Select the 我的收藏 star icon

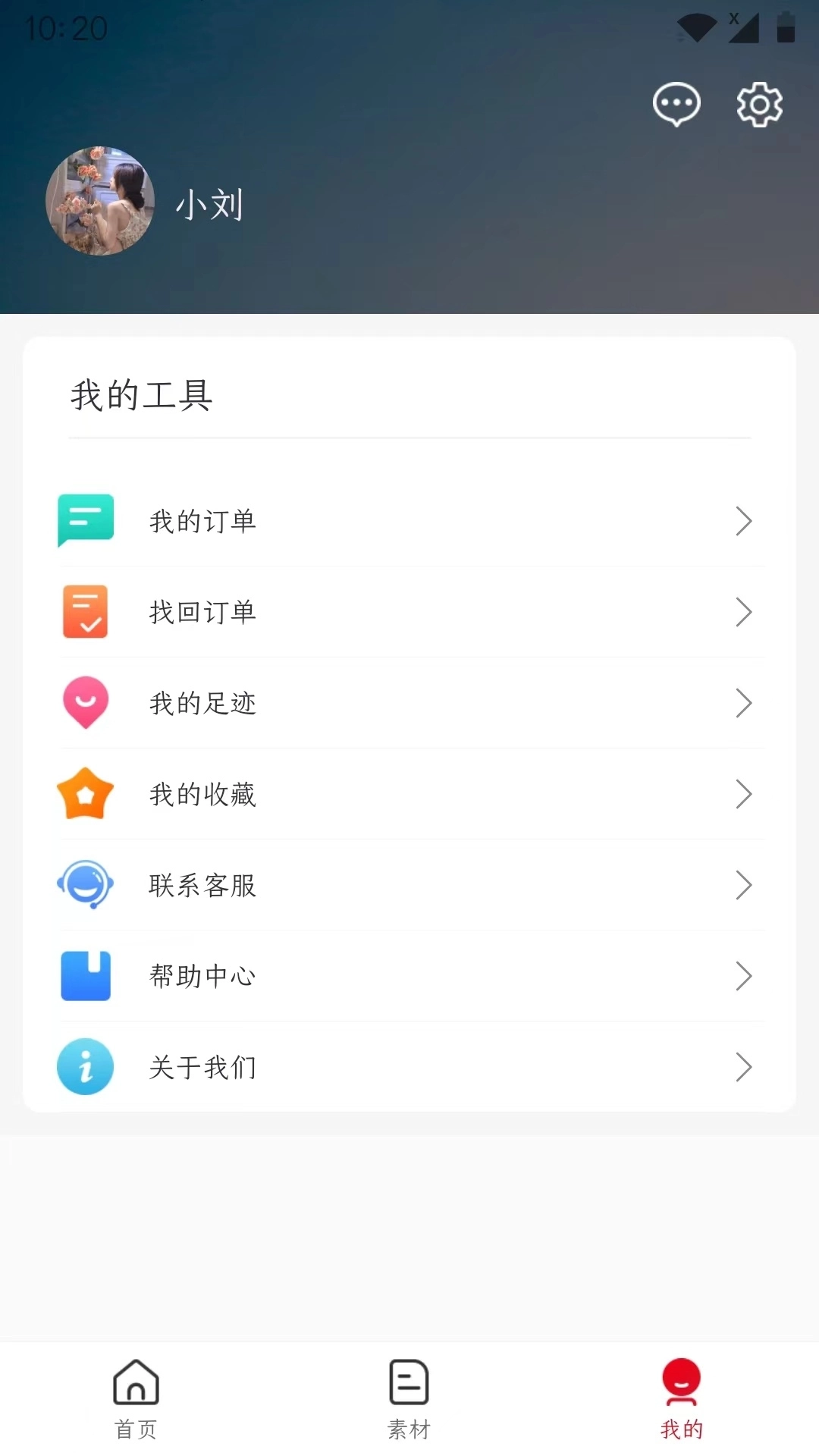tap(85, 794)
